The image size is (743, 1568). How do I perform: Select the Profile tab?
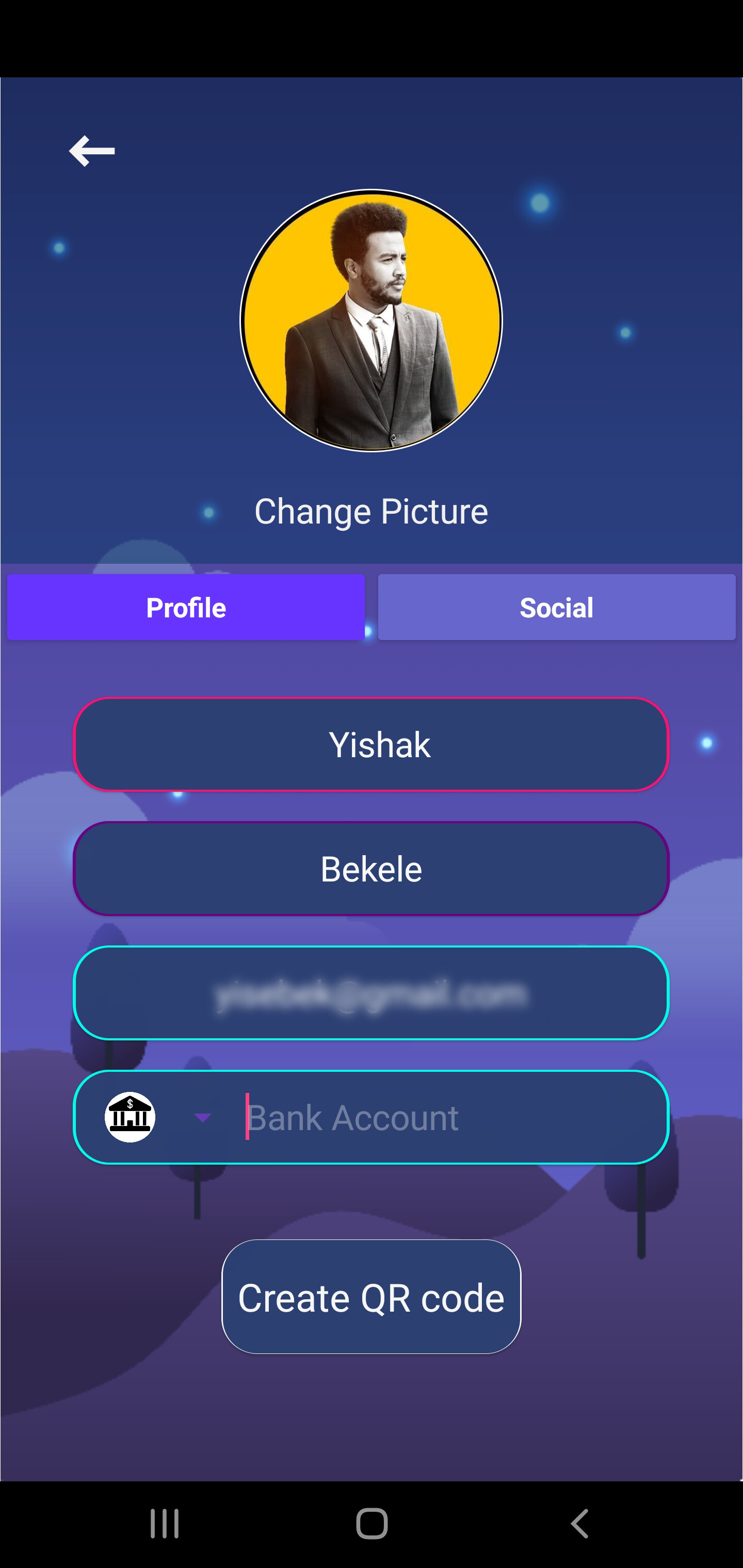tap(186, 608)
